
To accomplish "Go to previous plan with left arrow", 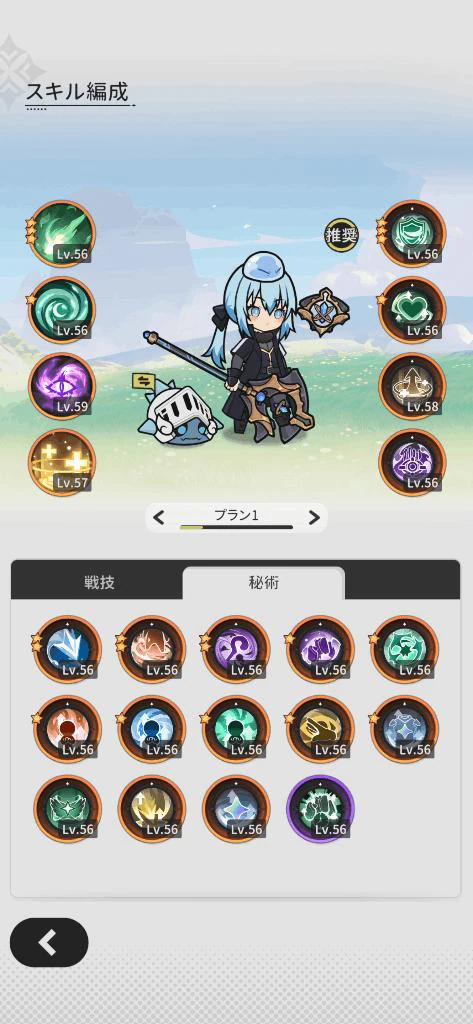I will click(x=159, y=518).
